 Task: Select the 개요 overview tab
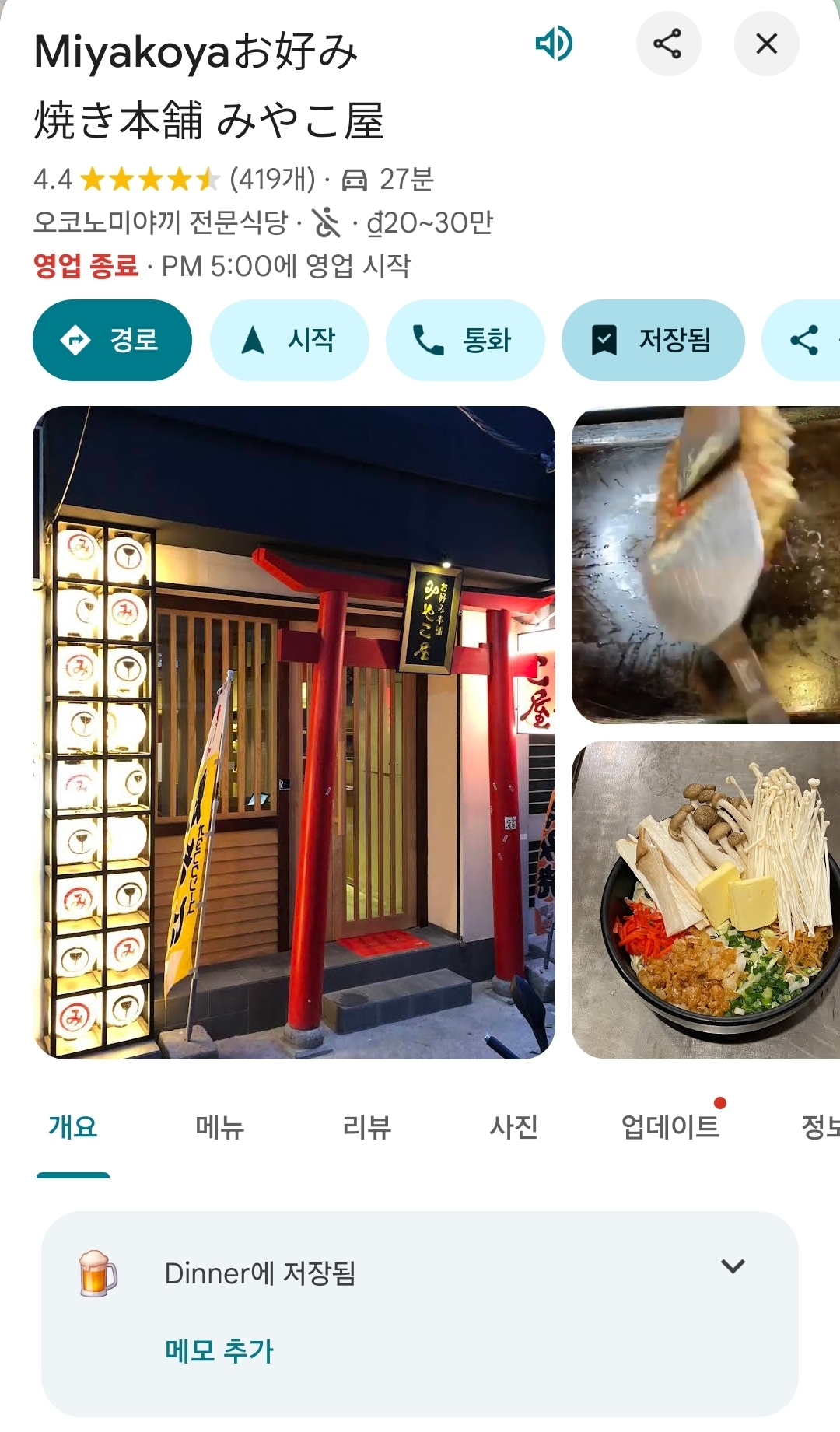73,1126
